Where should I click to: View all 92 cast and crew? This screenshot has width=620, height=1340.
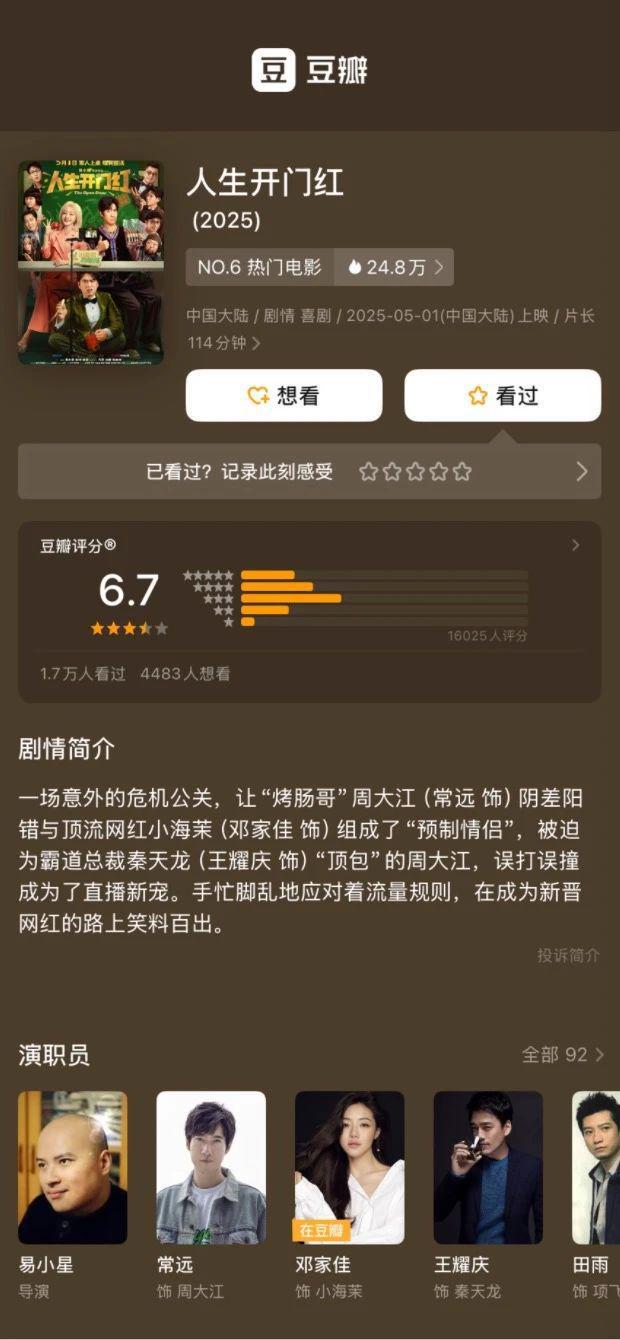pyautogui.click(x=563, y=1054)
